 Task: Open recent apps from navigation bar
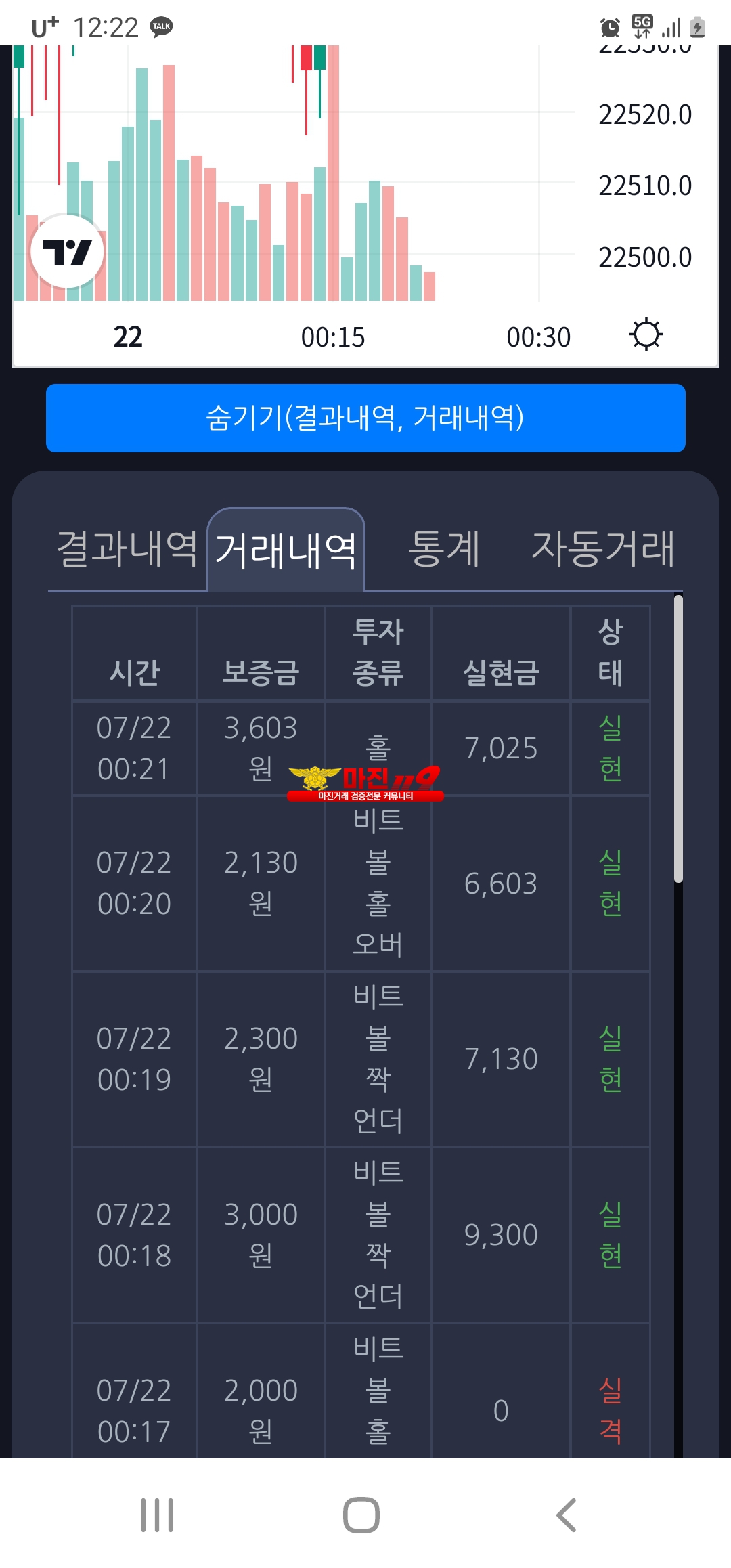[157, 1515]
